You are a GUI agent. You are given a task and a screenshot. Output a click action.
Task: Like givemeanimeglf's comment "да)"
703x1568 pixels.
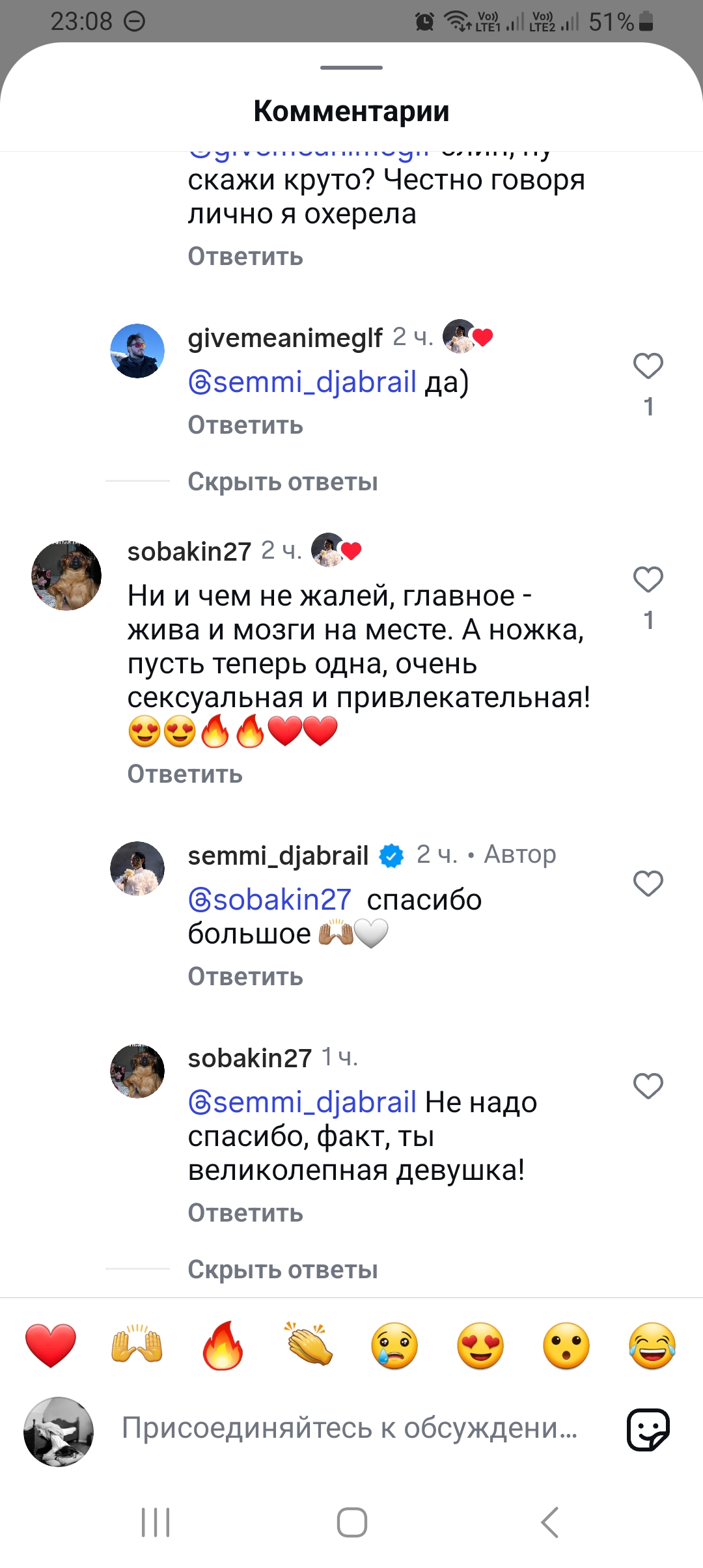click(648, 366)
